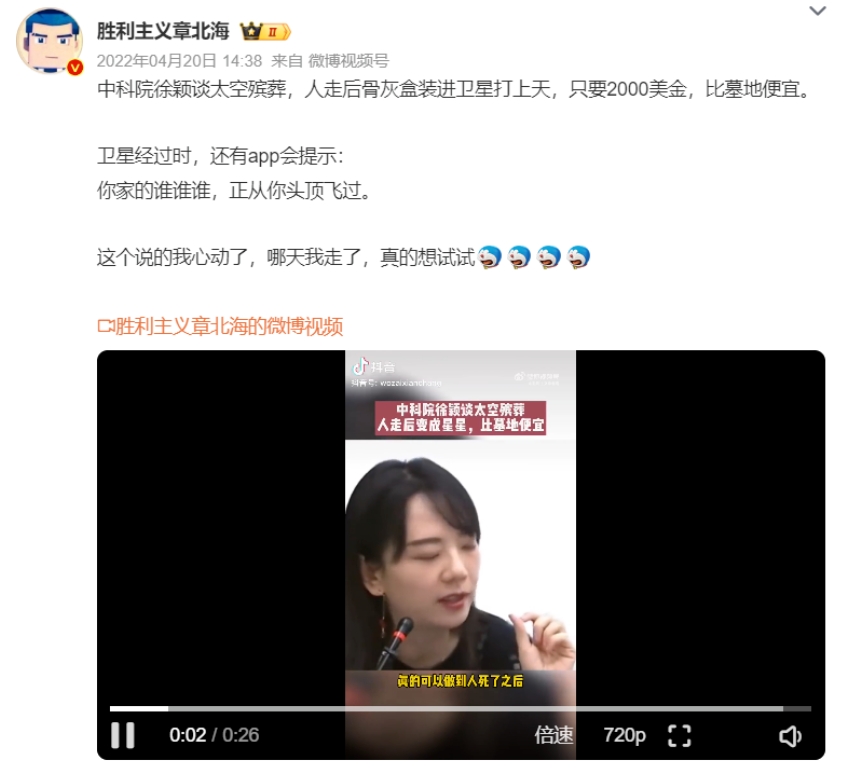
Task: Change playback speed with 倍速
Action: (554, 735)
